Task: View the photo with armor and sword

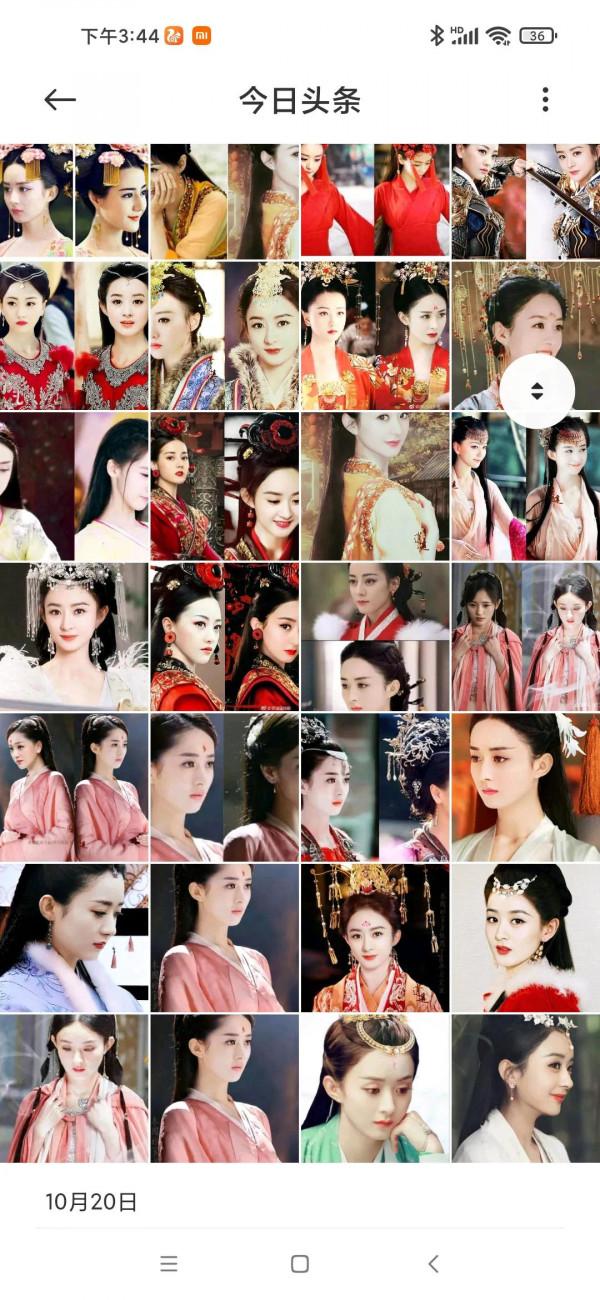Action: (x=525, y=200)
